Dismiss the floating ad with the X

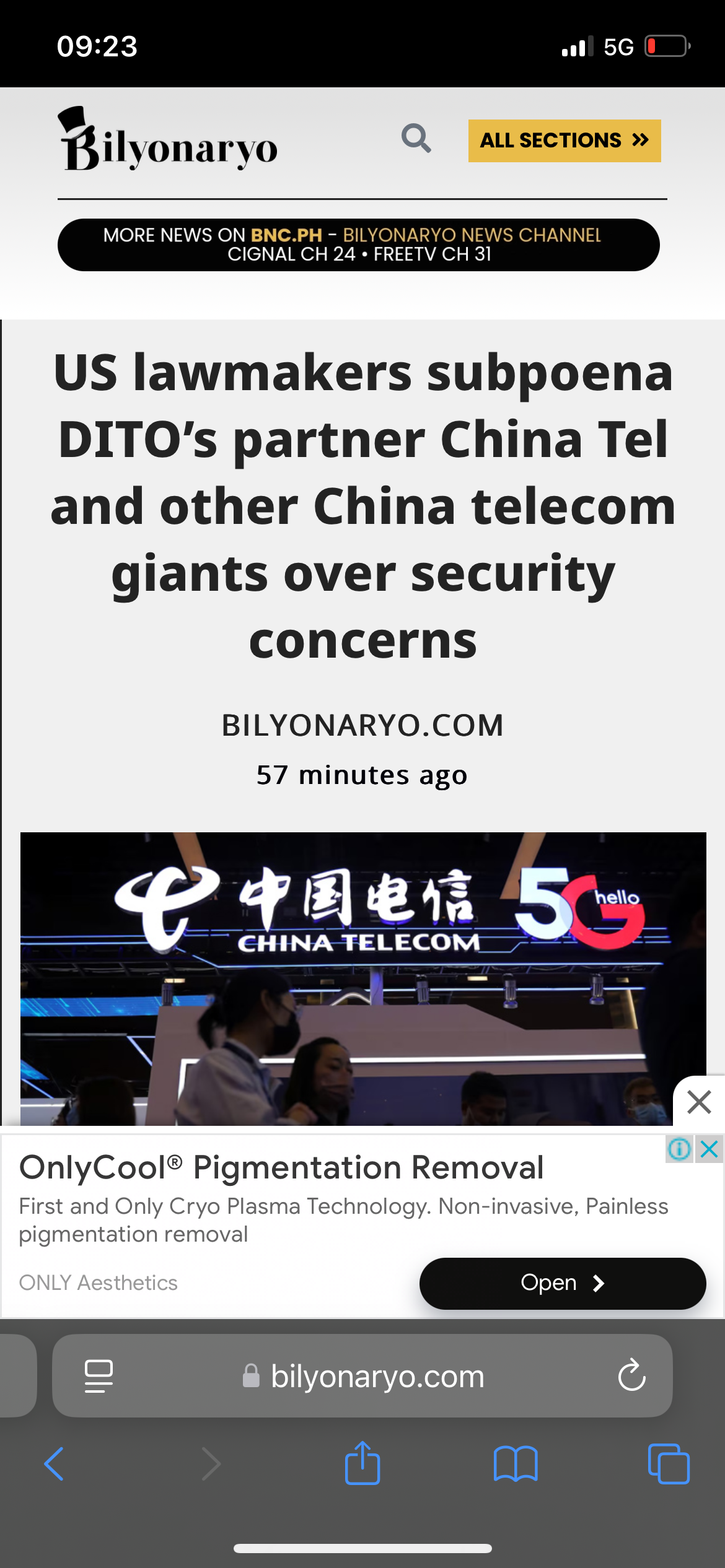point(699,1102)
